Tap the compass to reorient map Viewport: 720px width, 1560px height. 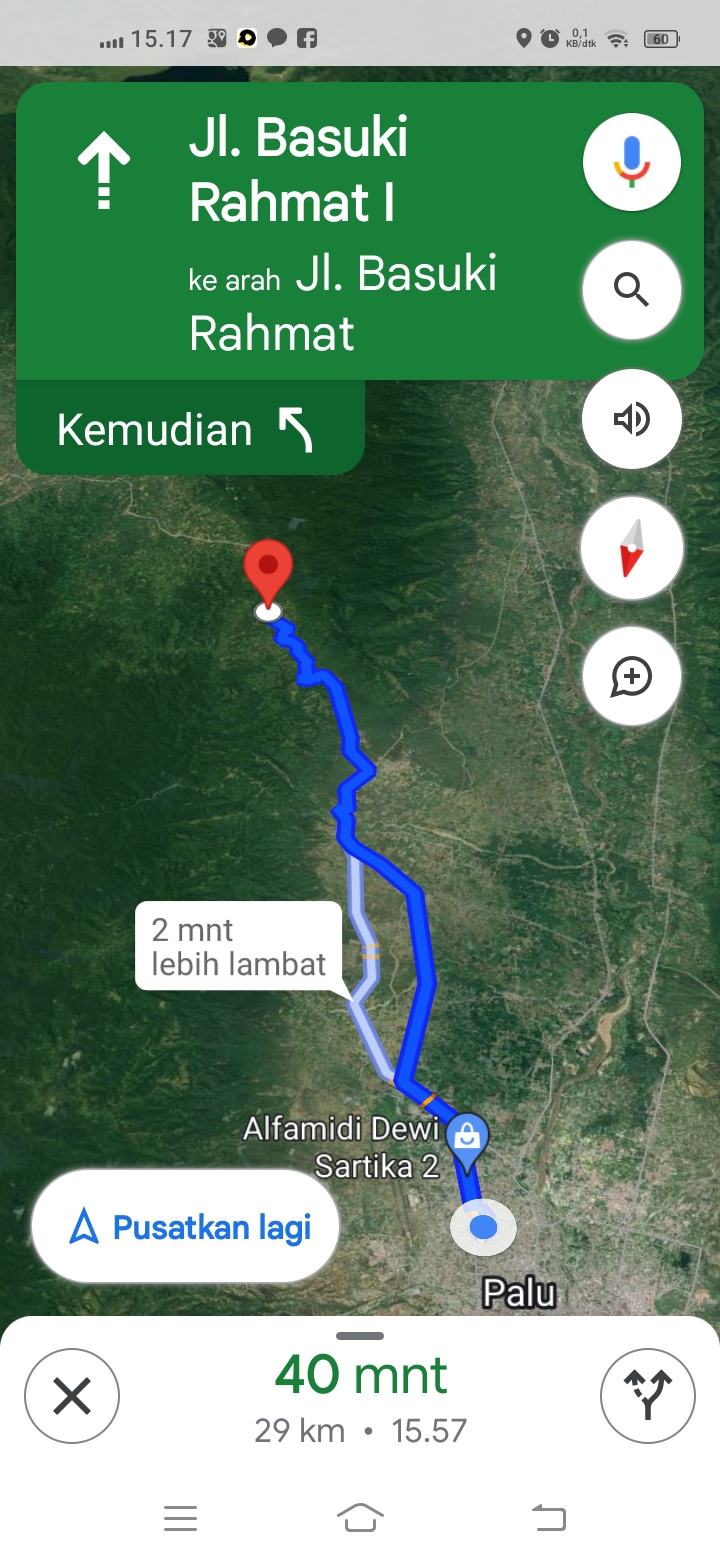tap(632, 548)
